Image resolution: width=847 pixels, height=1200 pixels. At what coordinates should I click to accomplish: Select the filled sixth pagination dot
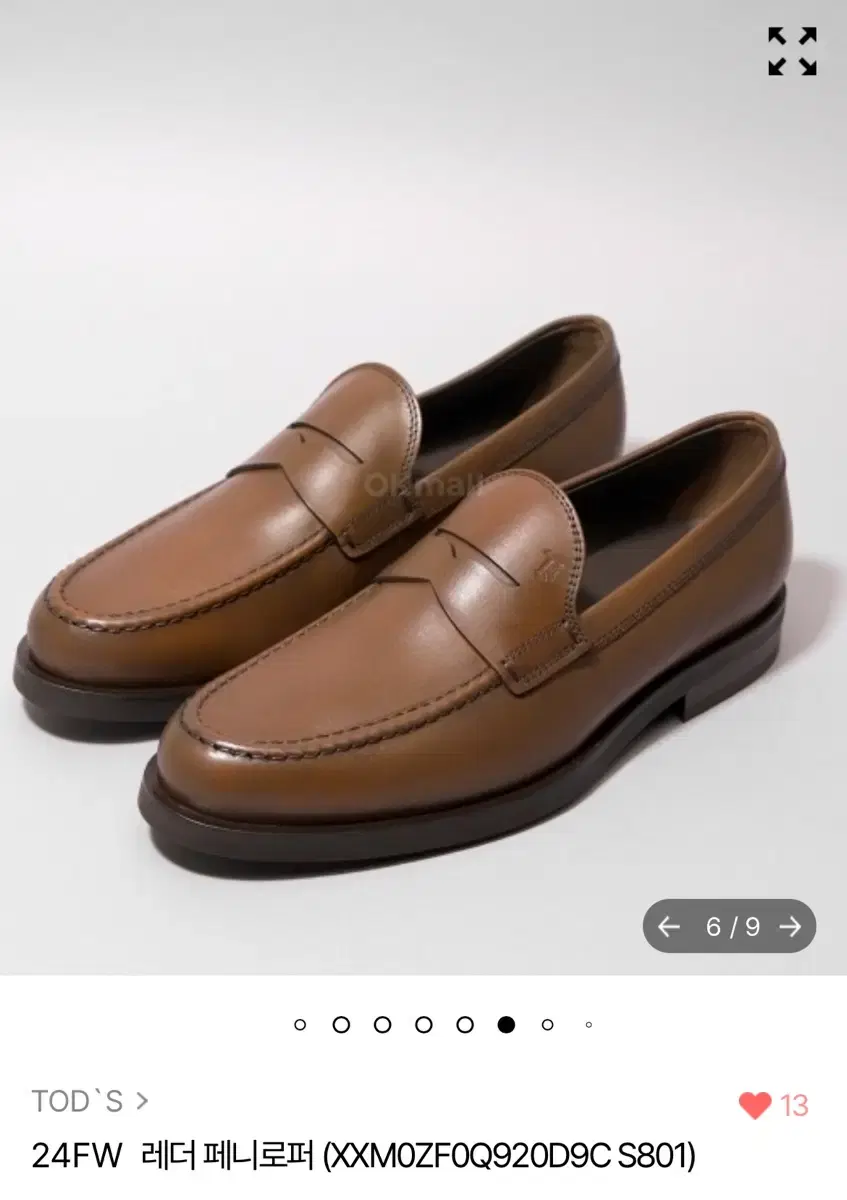point(503,1026)
